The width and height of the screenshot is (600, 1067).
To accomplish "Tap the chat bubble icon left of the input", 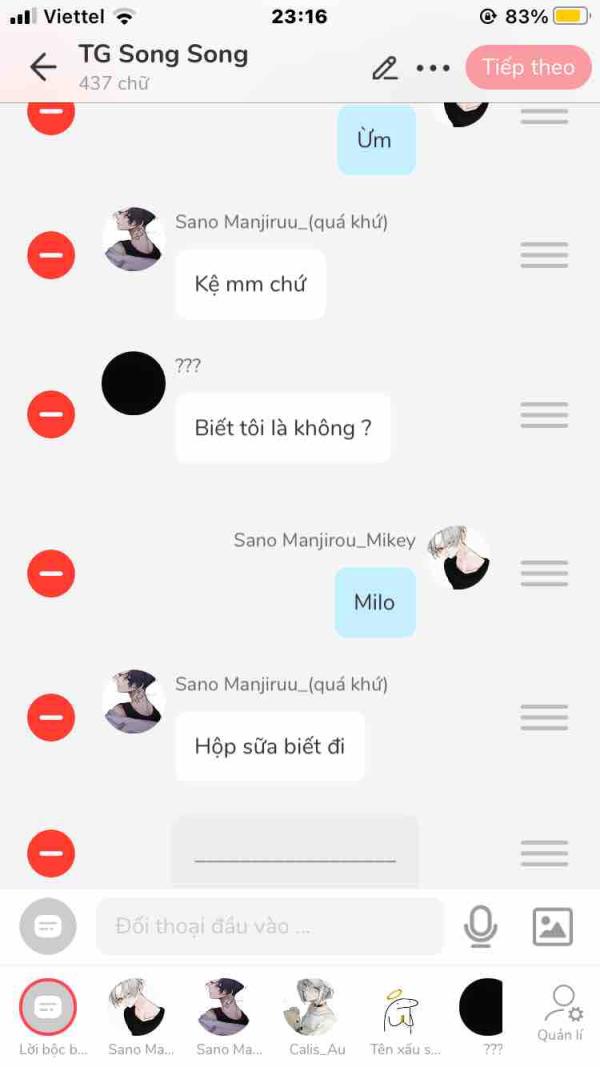I will [x=48, y=926].
